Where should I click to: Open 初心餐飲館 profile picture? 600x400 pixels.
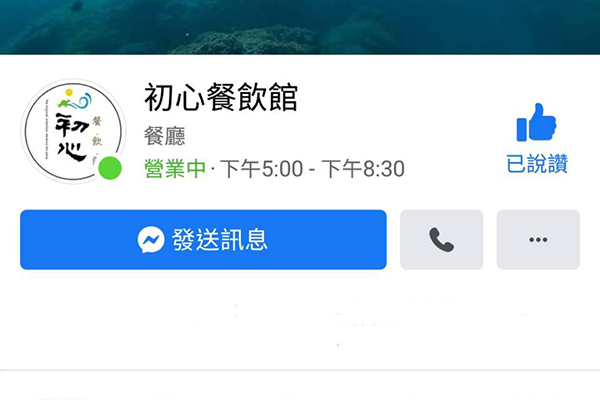72,133
